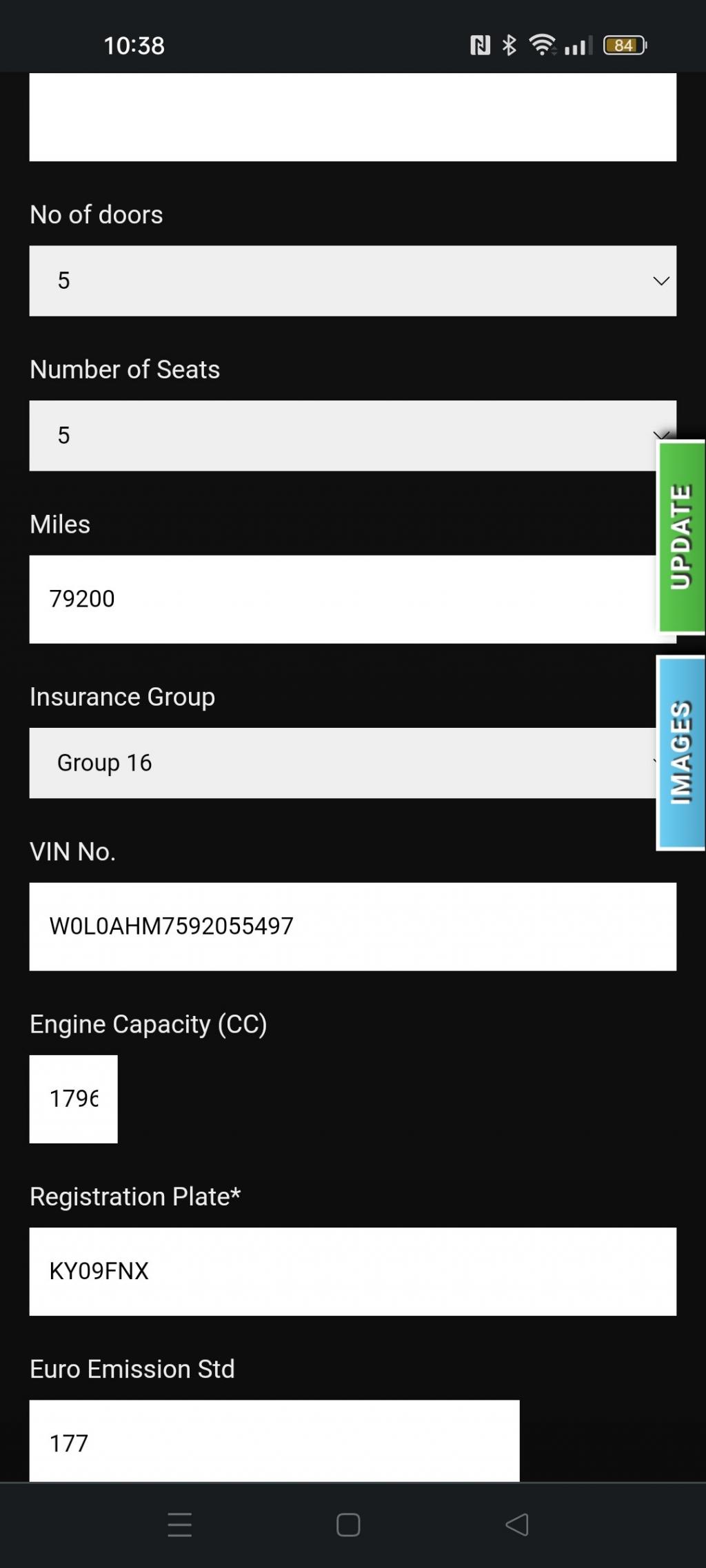Edit the VIN No. field
Viewport: 706px width, 1568px height.
pyautogui.click(x=352, y=926)
